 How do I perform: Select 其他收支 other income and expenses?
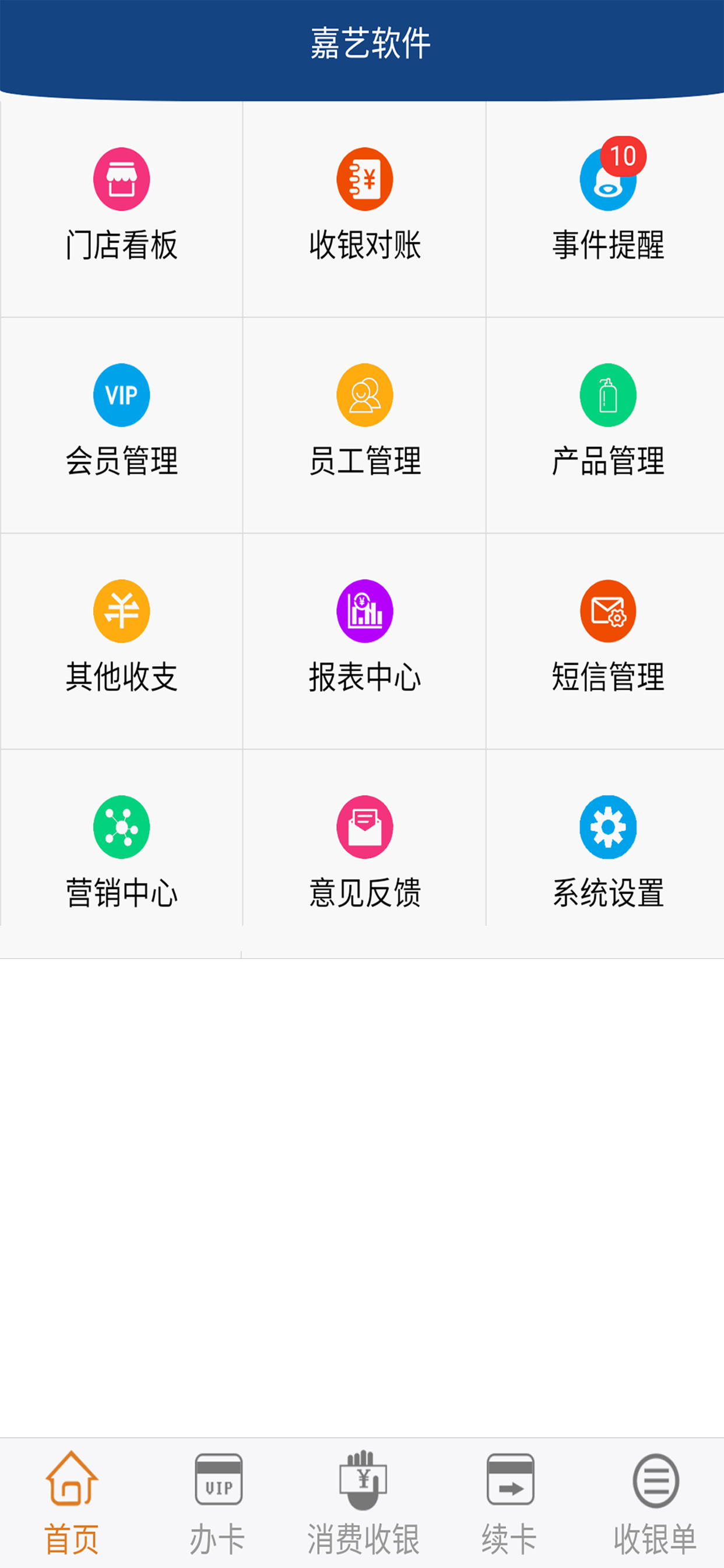(x=122, y=640)
